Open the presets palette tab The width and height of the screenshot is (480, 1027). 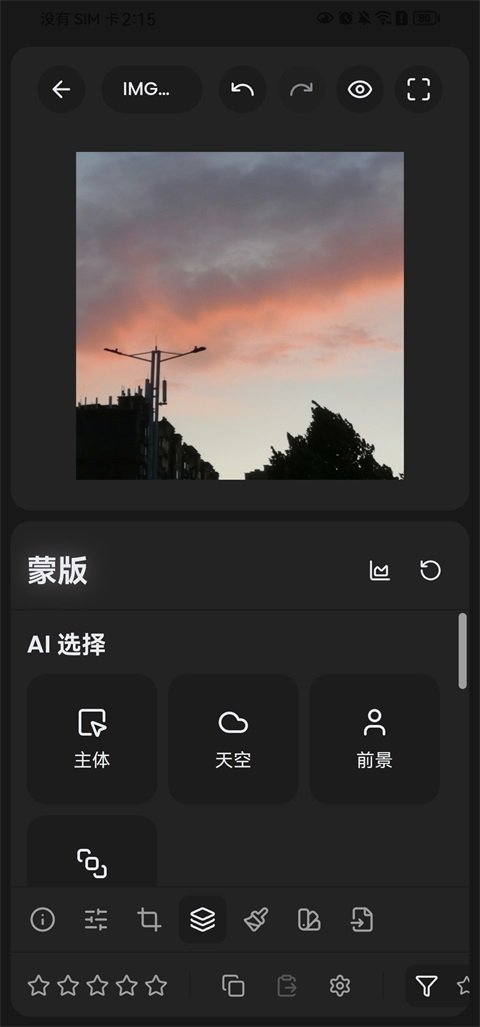309,920
